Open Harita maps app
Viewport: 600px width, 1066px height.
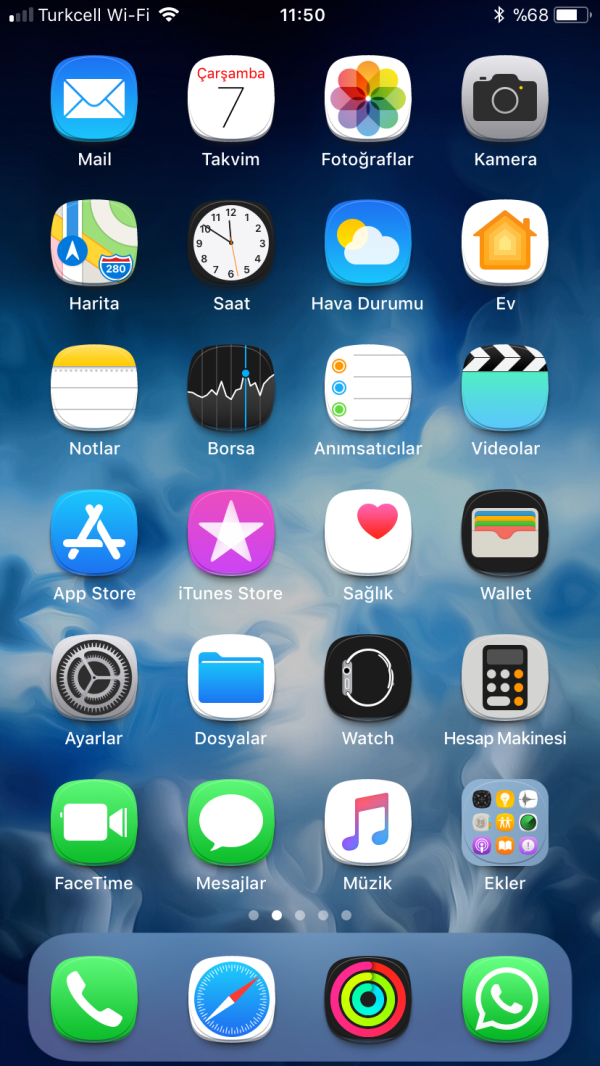(94, 243)
